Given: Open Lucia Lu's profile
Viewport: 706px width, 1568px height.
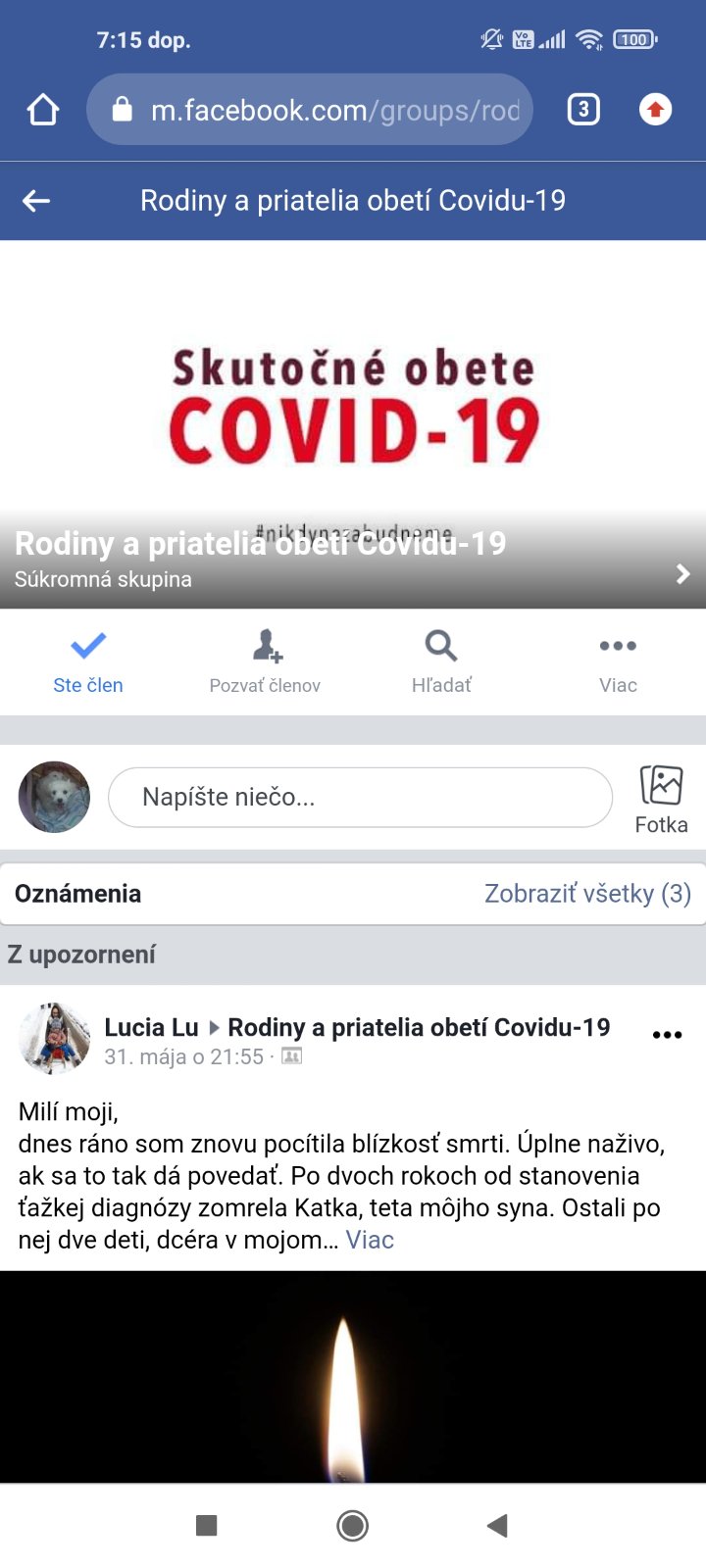Looking at the screenshot, I should (x=151, y=1027).
